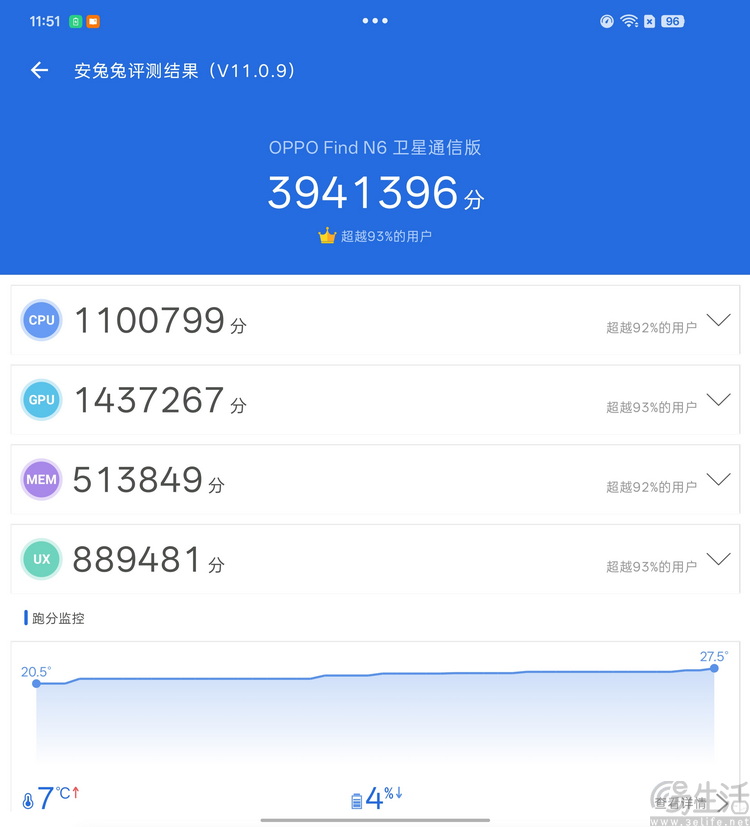The height and width of the screenshot is (827, 750).
Task: Expand the UX score details
Action: pos(718,559)
